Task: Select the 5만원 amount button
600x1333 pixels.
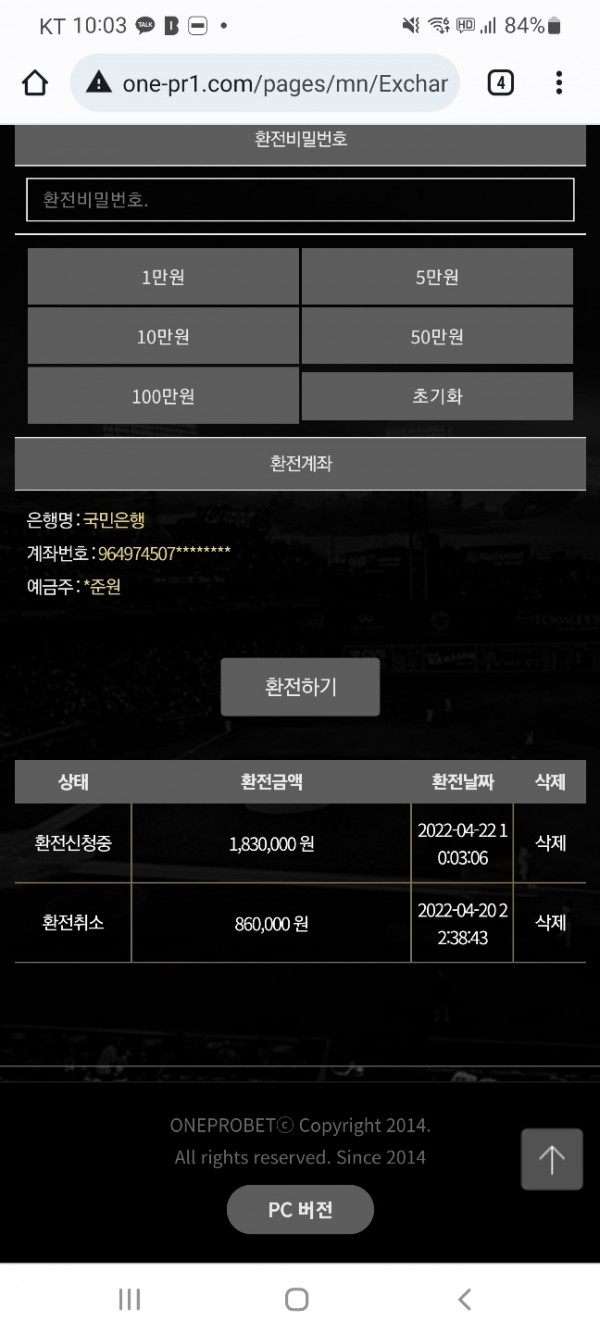Action: (x=437, y=277)
